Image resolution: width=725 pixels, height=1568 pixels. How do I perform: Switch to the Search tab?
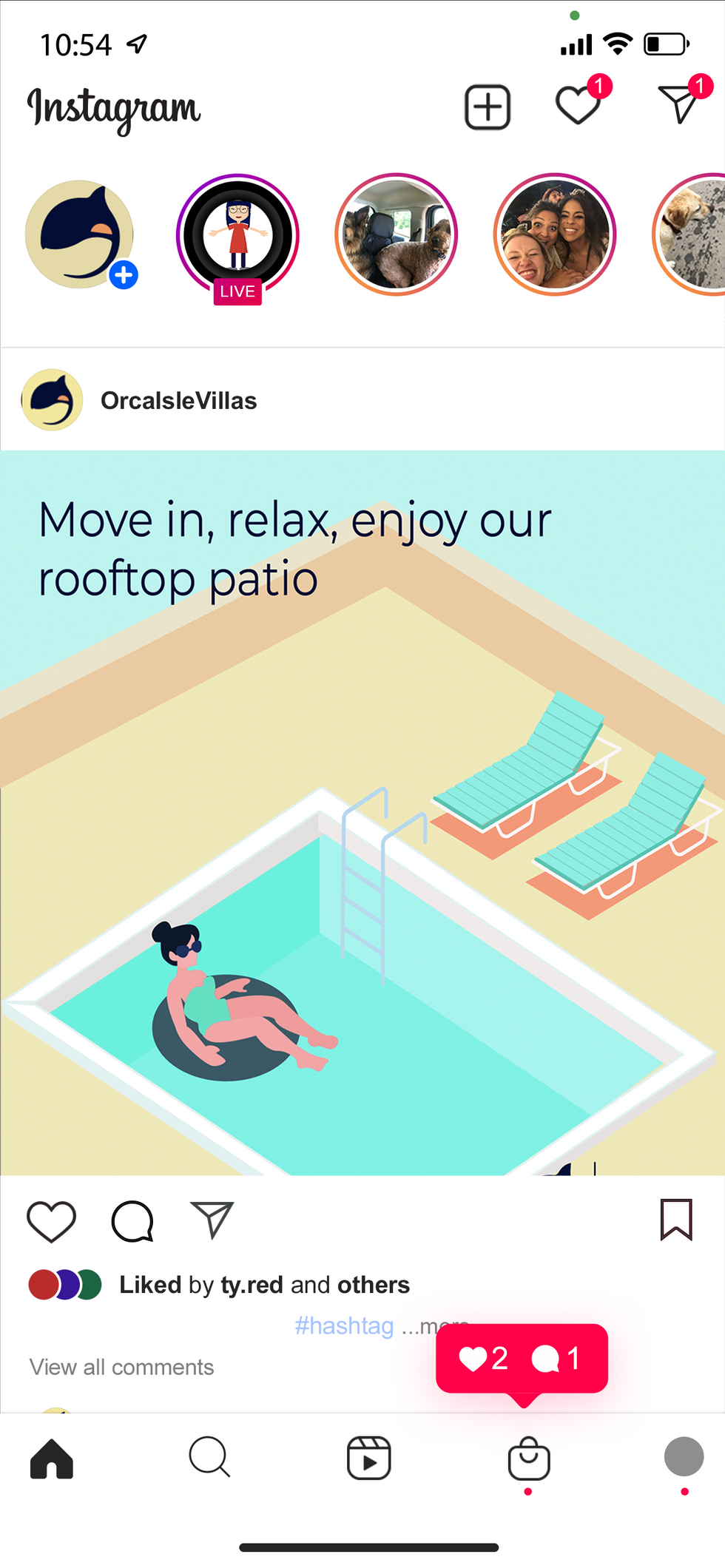[210, 1457]
